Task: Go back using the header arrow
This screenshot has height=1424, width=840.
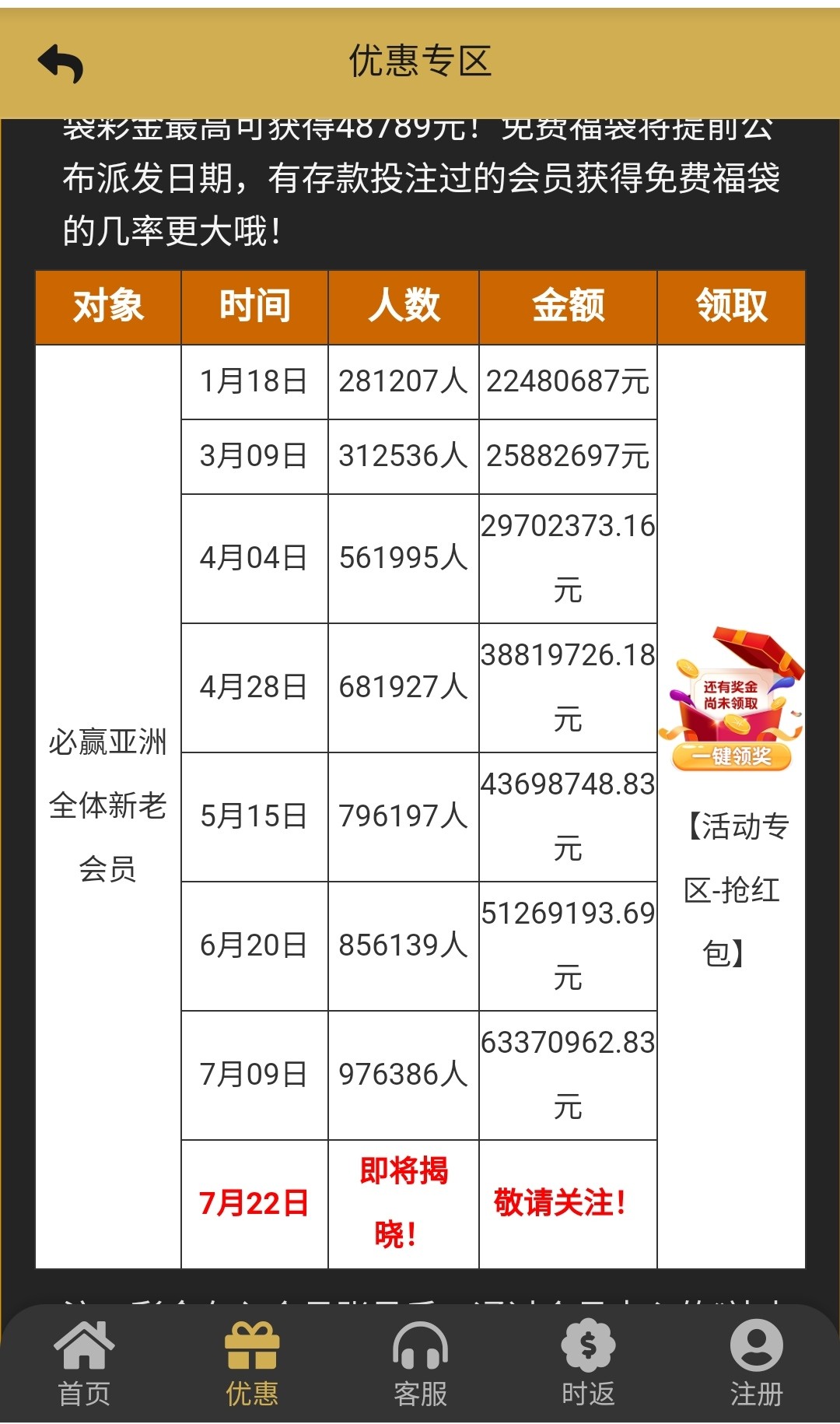Action: point(61,63)
